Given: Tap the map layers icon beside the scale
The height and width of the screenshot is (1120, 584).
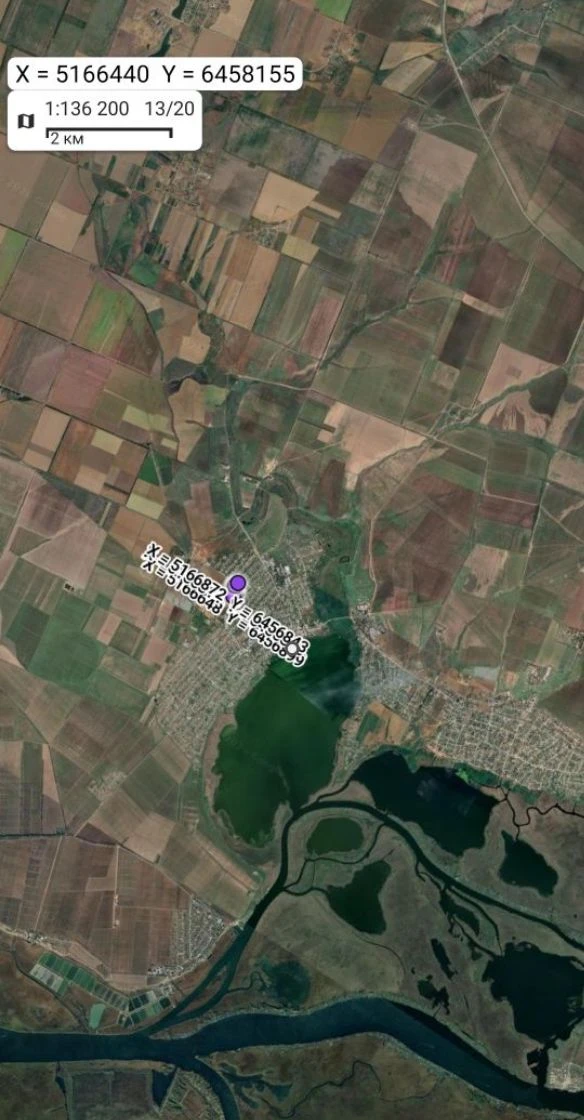Looking at the screenshot, I should coord(26,121).
